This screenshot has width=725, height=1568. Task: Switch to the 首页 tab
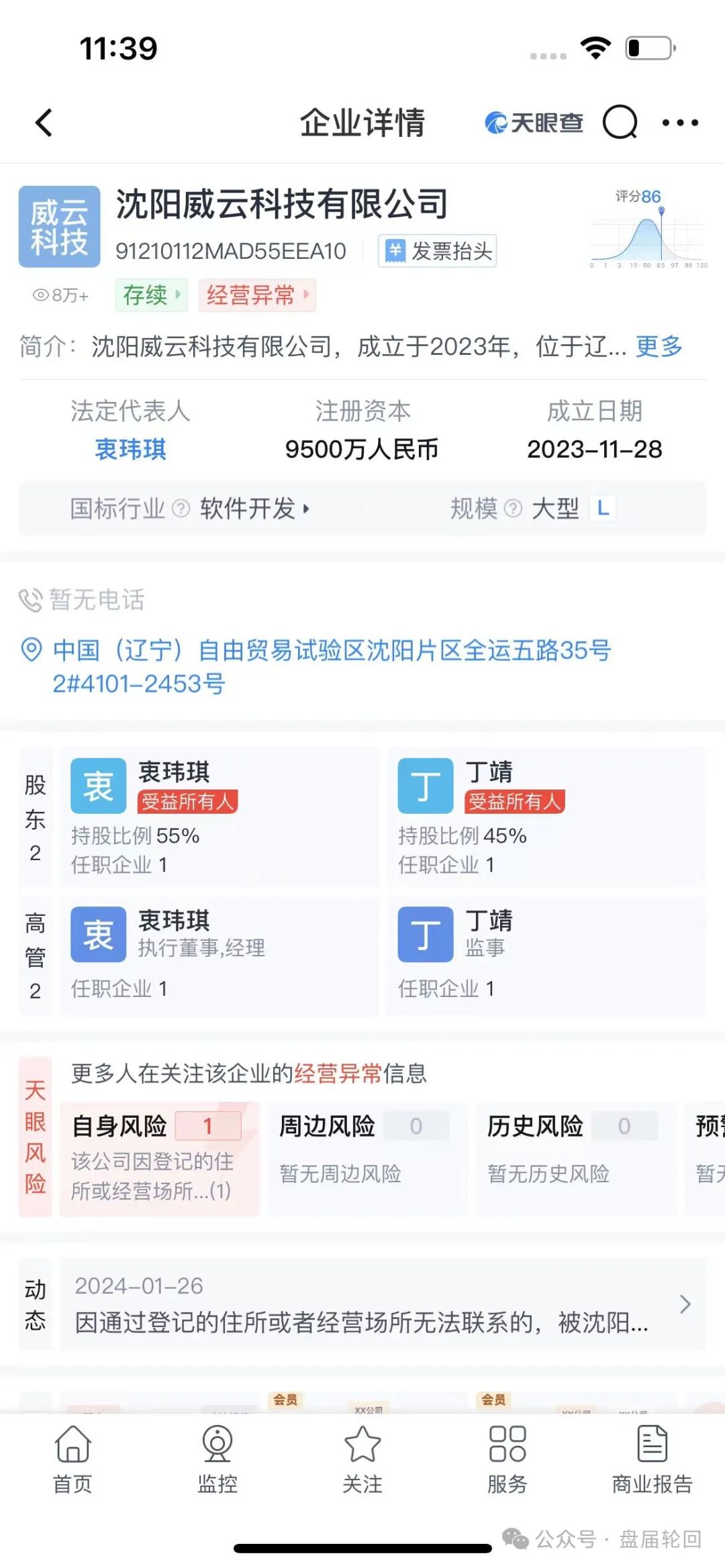point(72,1460)
